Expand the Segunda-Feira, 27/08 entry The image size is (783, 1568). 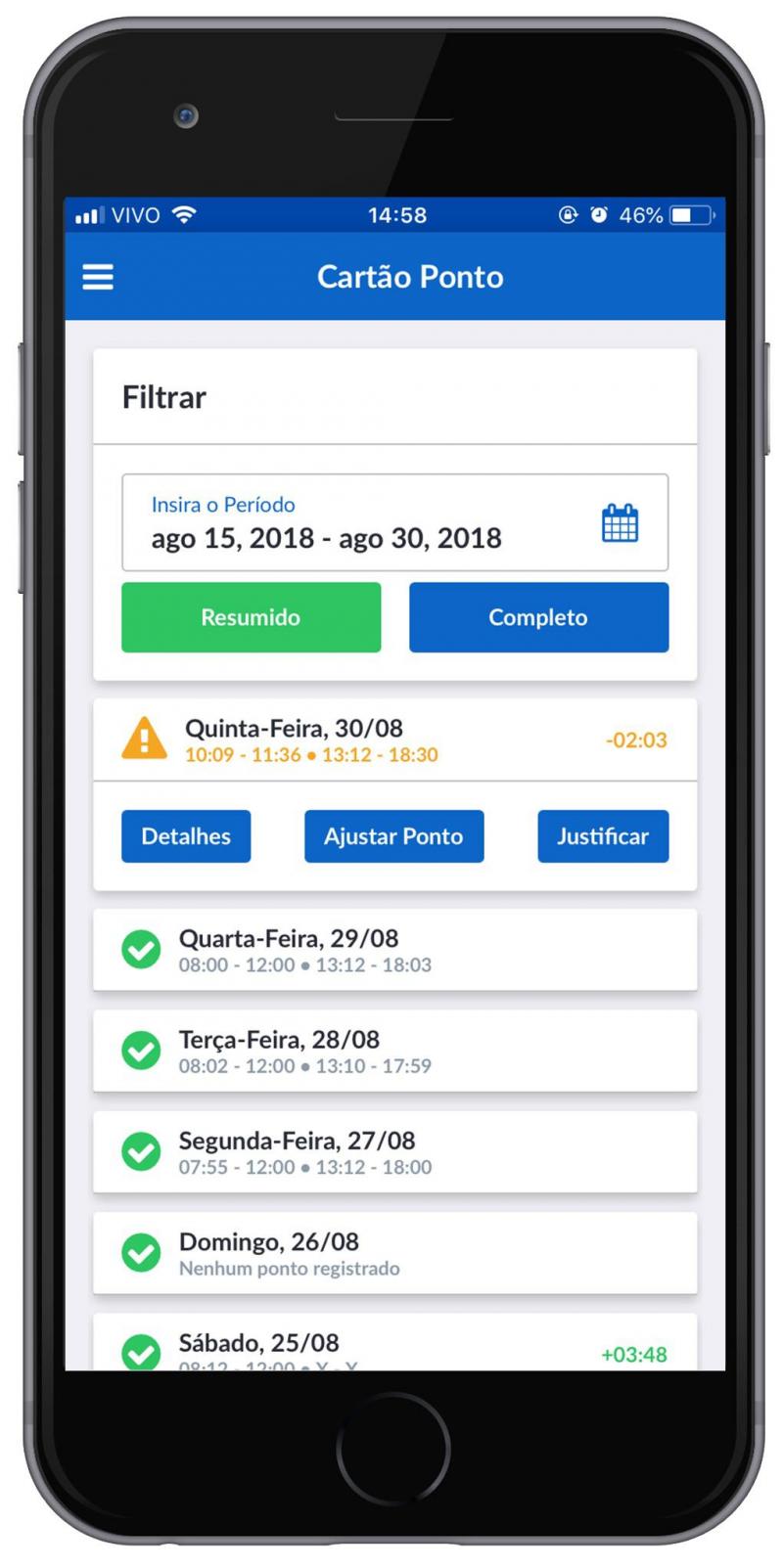click(x=394, y=1151)
